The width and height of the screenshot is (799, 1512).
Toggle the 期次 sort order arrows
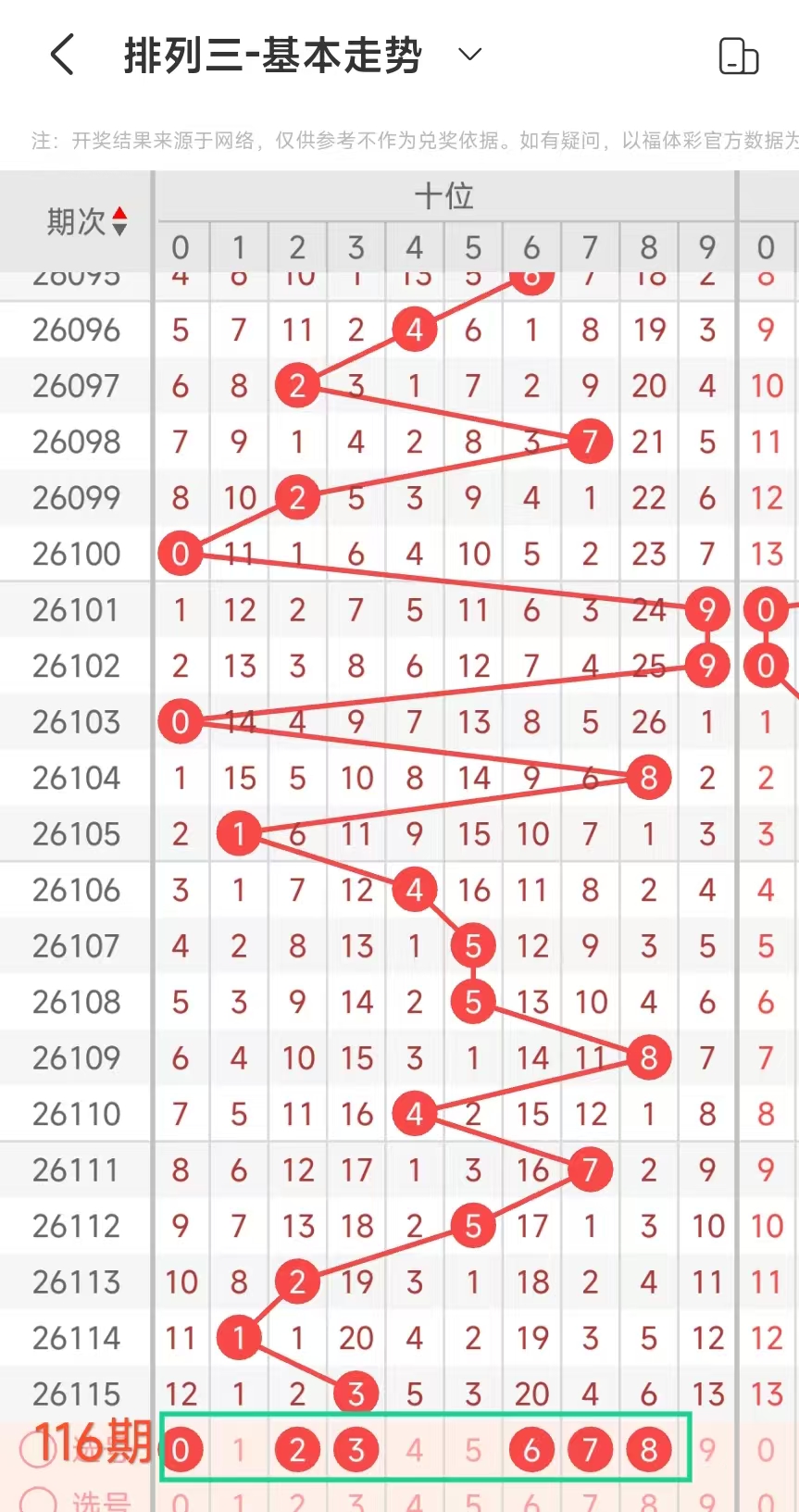119,221
